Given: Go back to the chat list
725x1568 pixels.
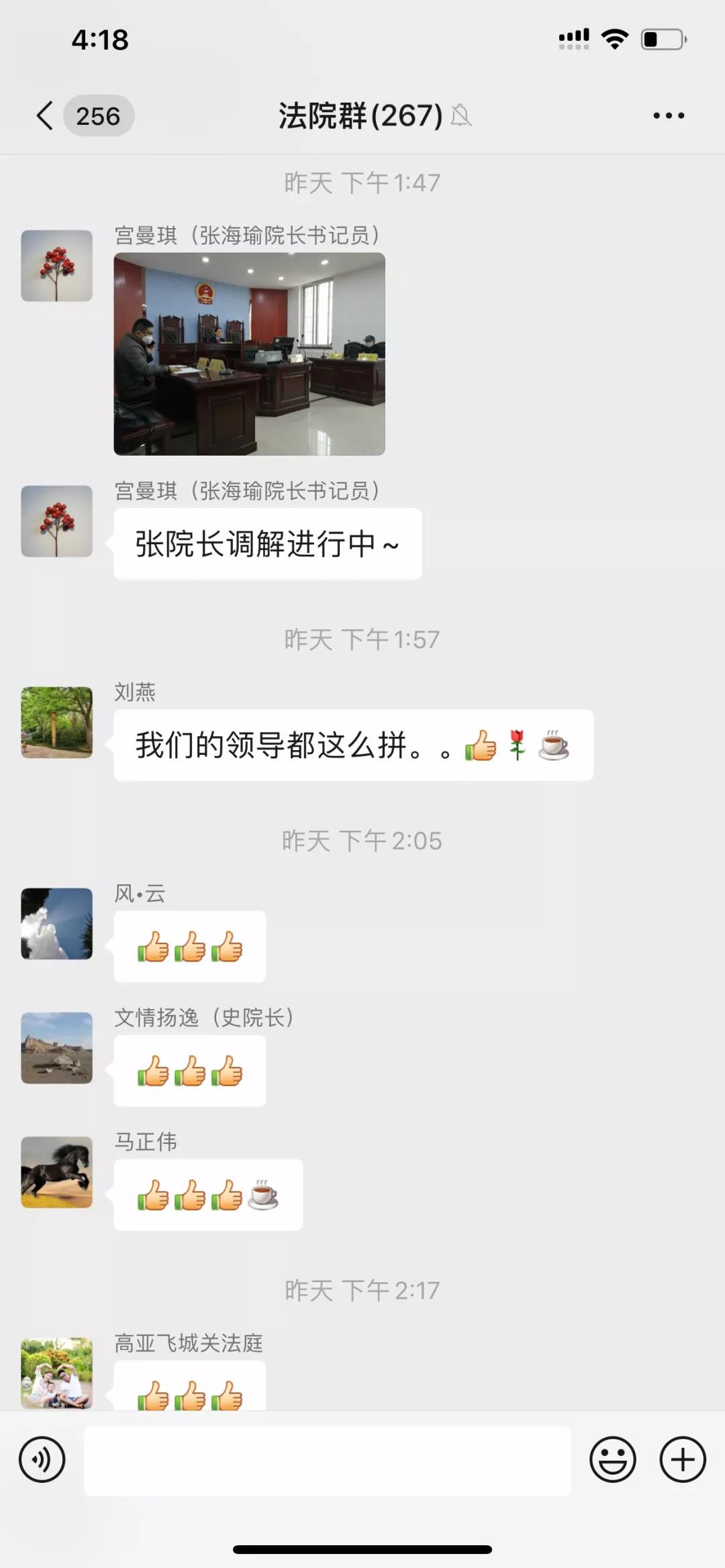Looking at the screenshot, I should coord(46,115).
